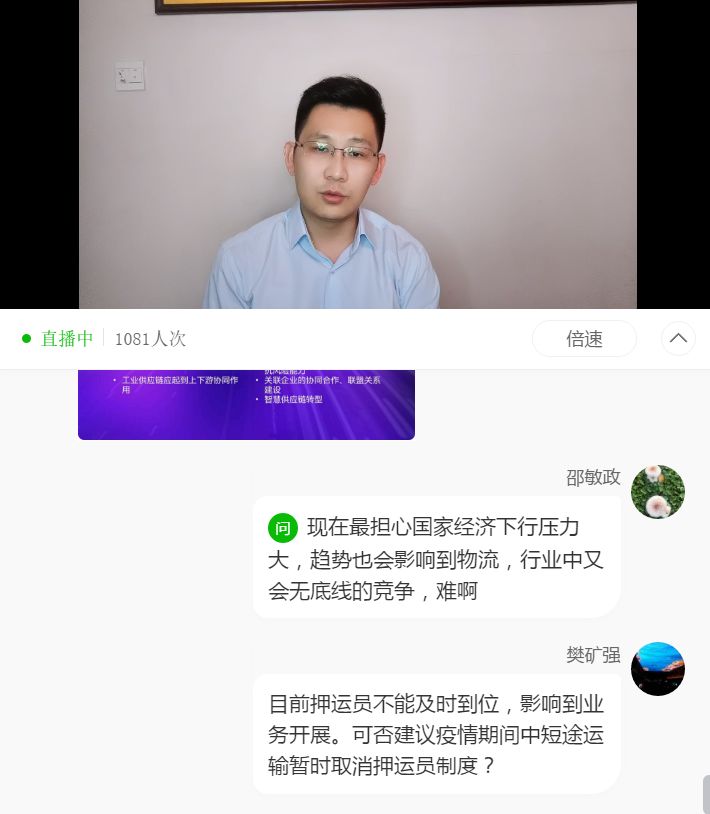Open 邵敏政's question message
The width and height of the screenshot is (710, 814).
click(x=436, y=558)
